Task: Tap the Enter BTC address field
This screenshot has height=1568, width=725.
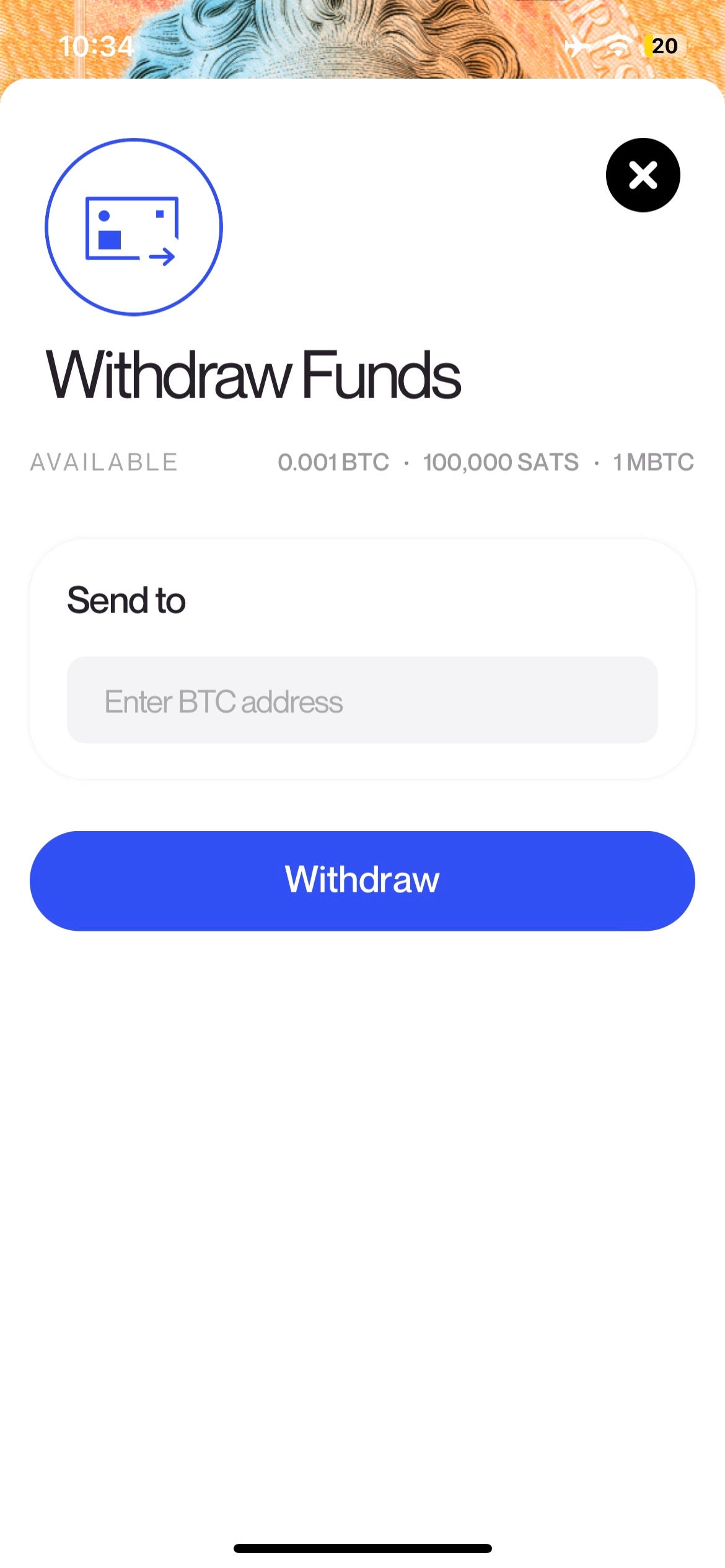Action: 362,701
